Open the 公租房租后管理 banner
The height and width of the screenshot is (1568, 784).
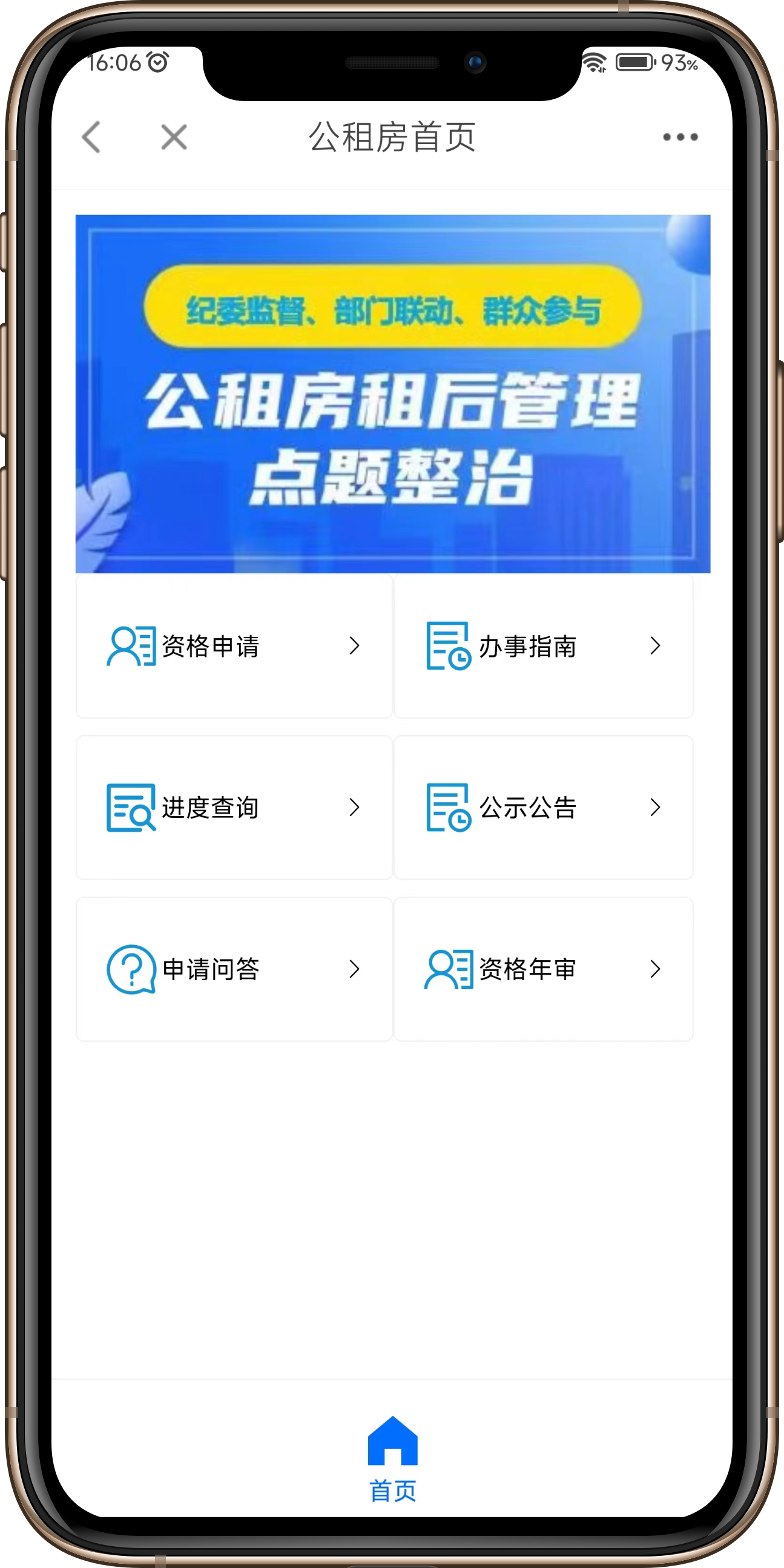tap(393, 394)
